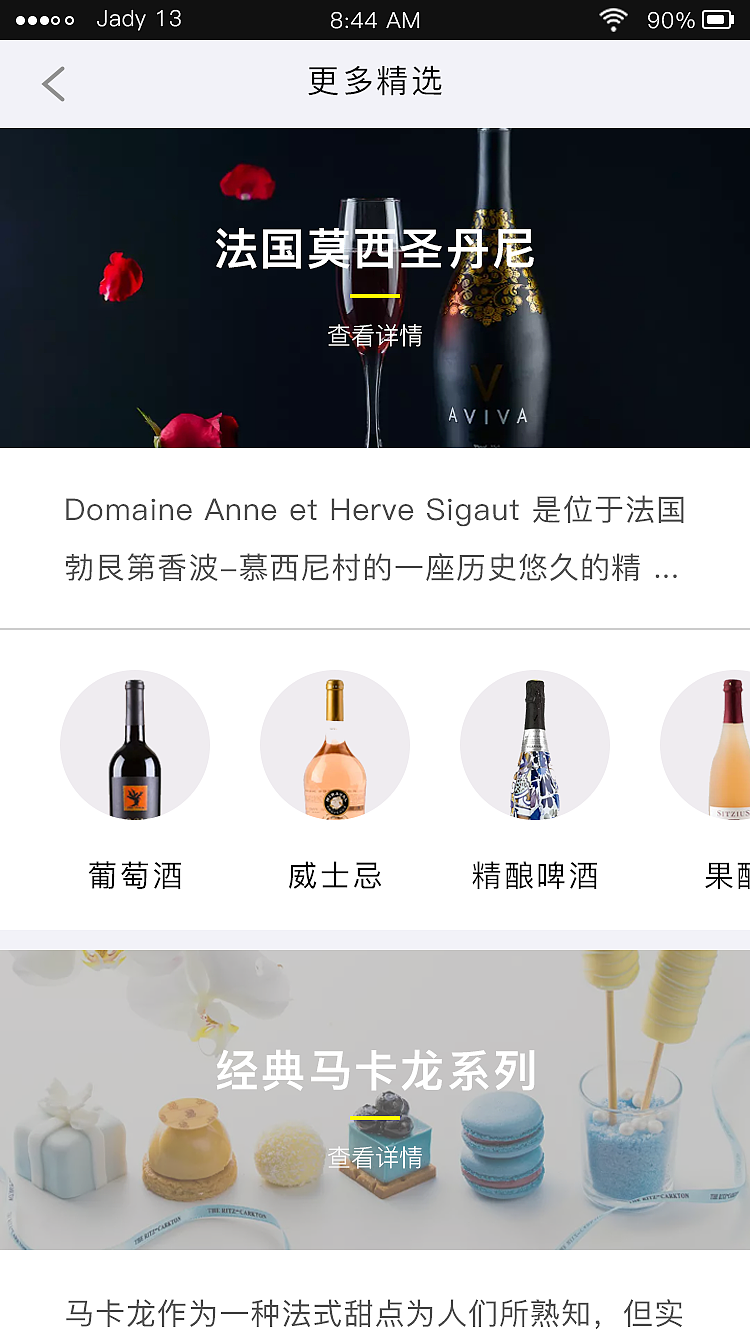Tap the sparkling wine bottle circle thumbnail
Image resolution: width=750 pixels, height=1334 pixels.
click(x=535, y=745)
